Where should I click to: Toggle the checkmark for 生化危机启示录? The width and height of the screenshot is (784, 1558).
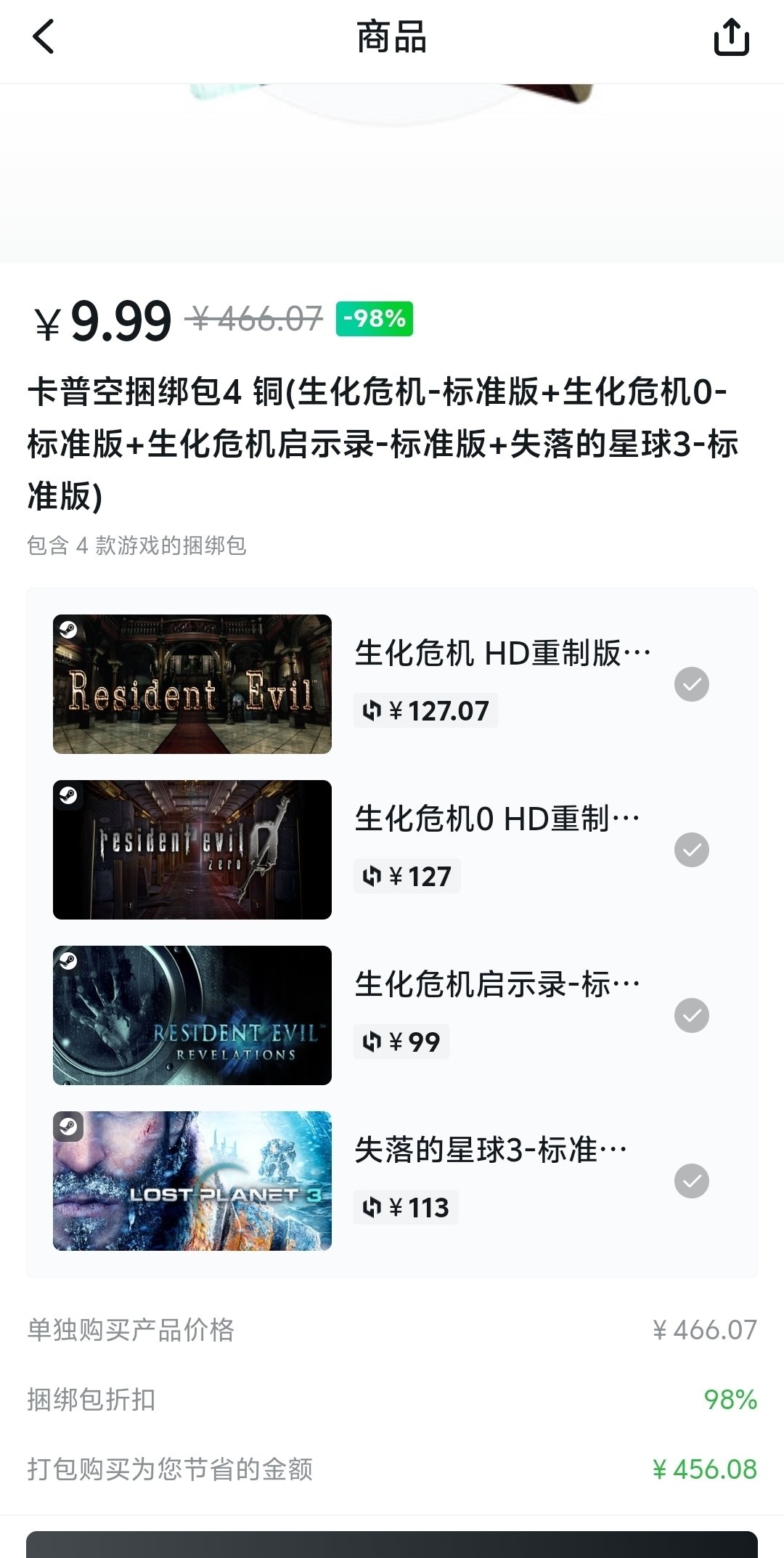point(691,1015)
